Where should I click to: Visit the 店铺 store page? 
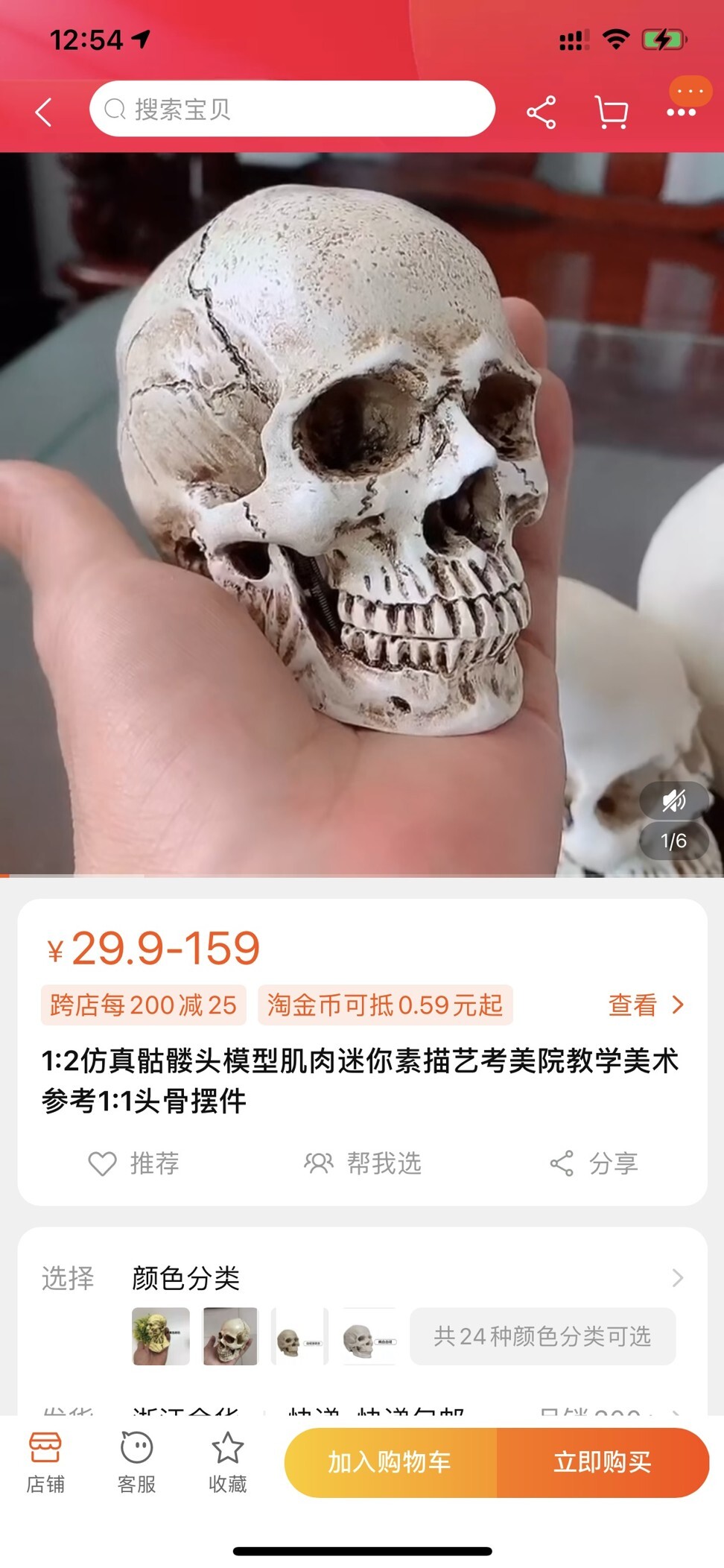45,1463
